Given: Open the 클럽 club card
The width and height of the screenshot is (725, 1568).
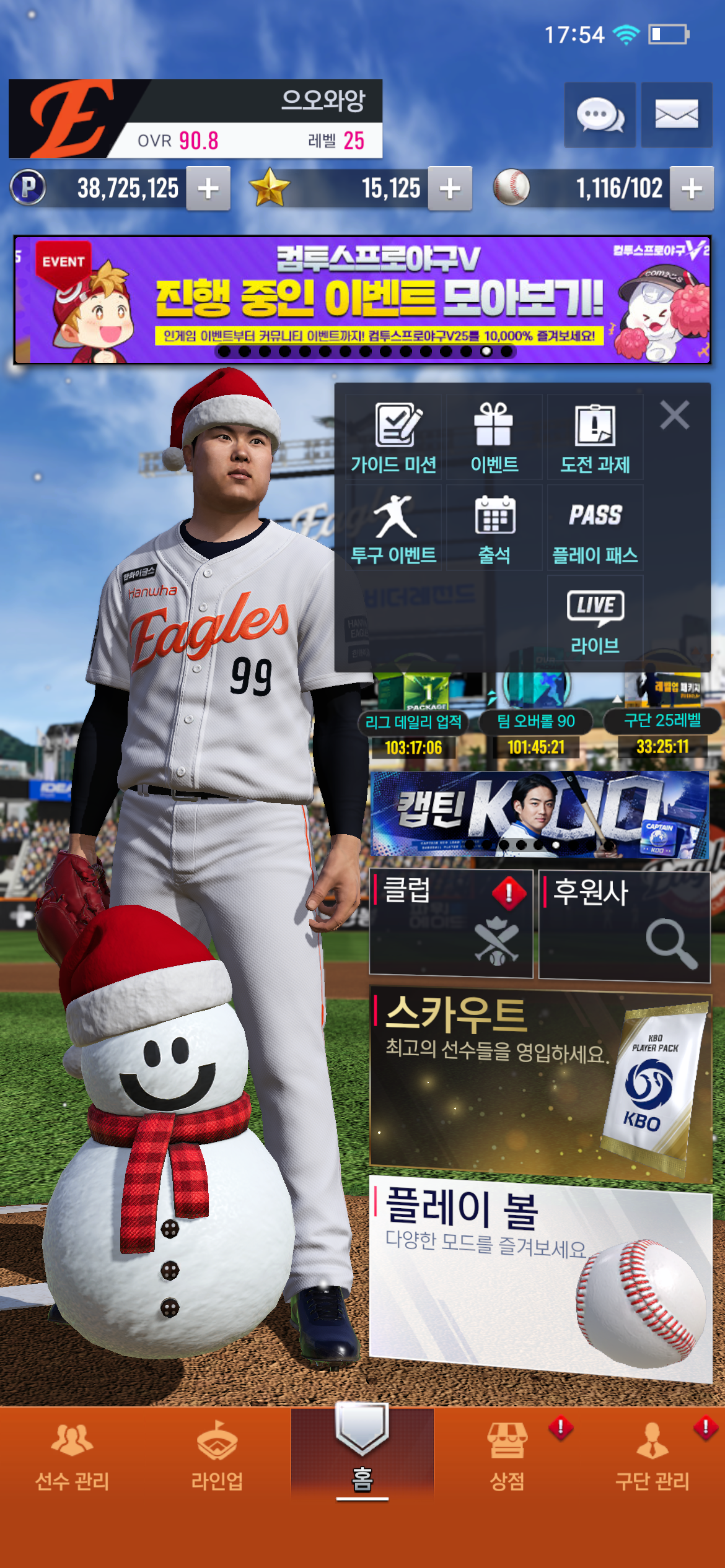Looking at the screenshot, I should [x=451, y=923].
